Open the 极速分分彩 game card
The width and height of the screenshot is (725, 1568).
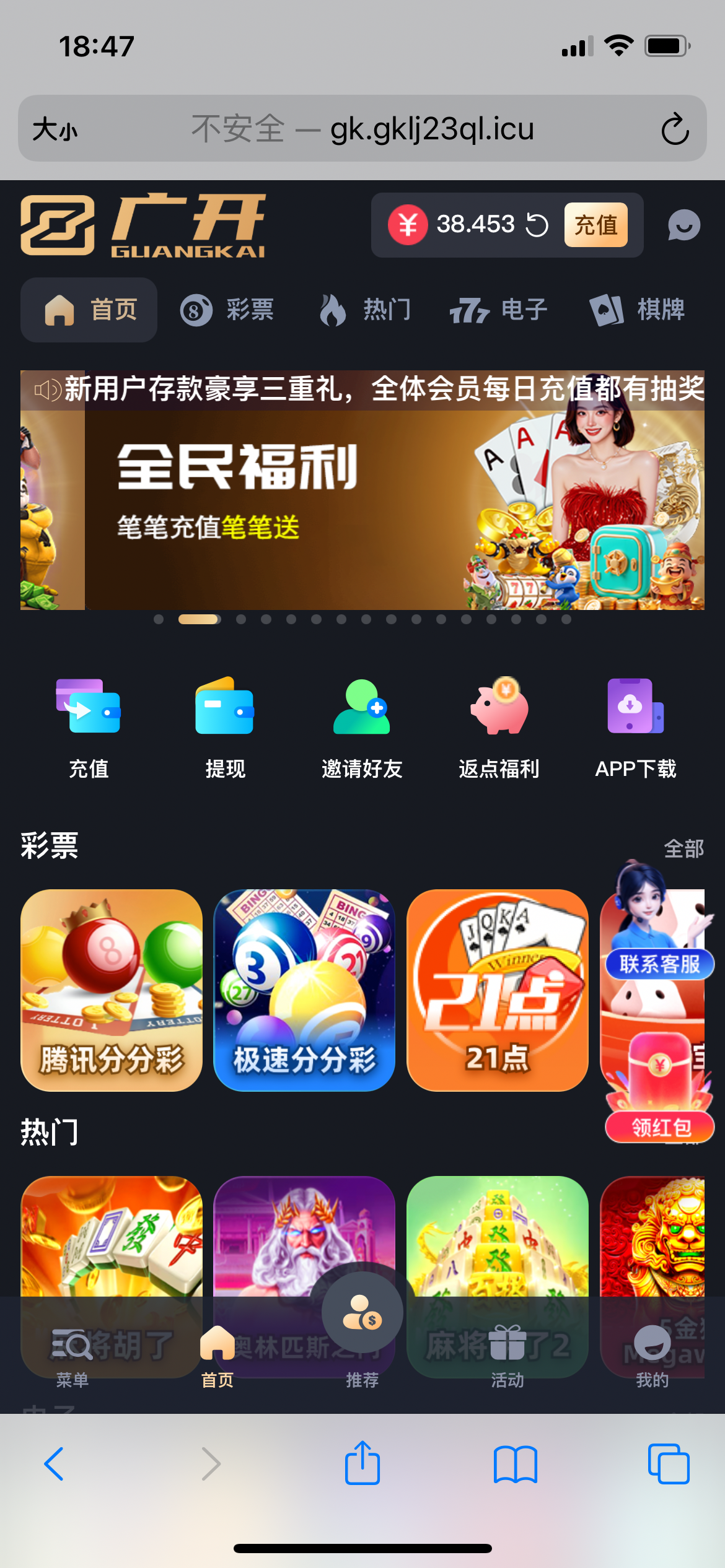(304, 990)
